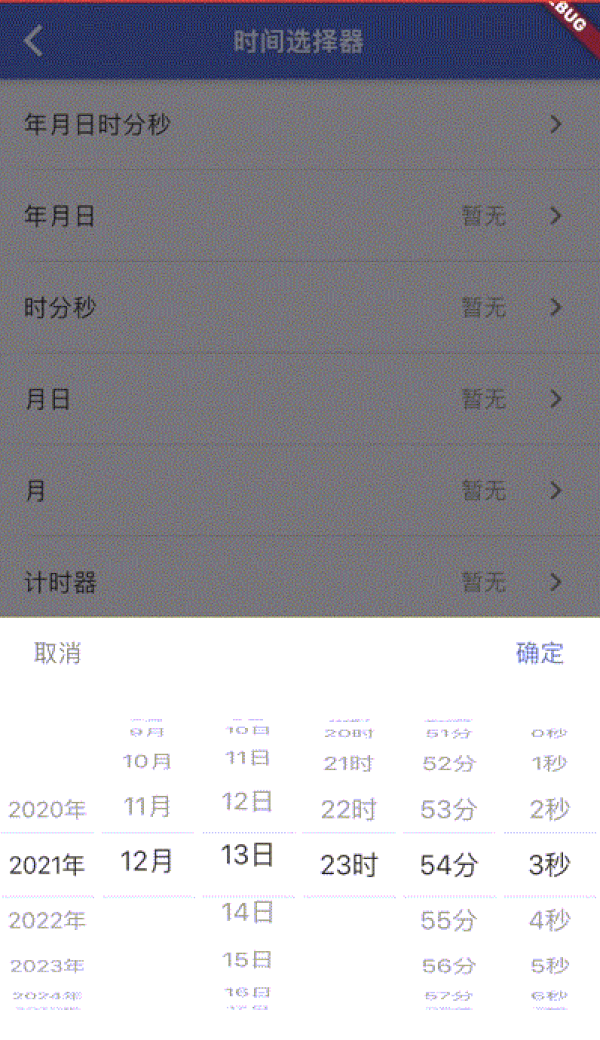Image resolution: width=600 pixels, height=1040 pixels.
Task: Pick 12日 in the day column
Action: [x=247, y=802]
